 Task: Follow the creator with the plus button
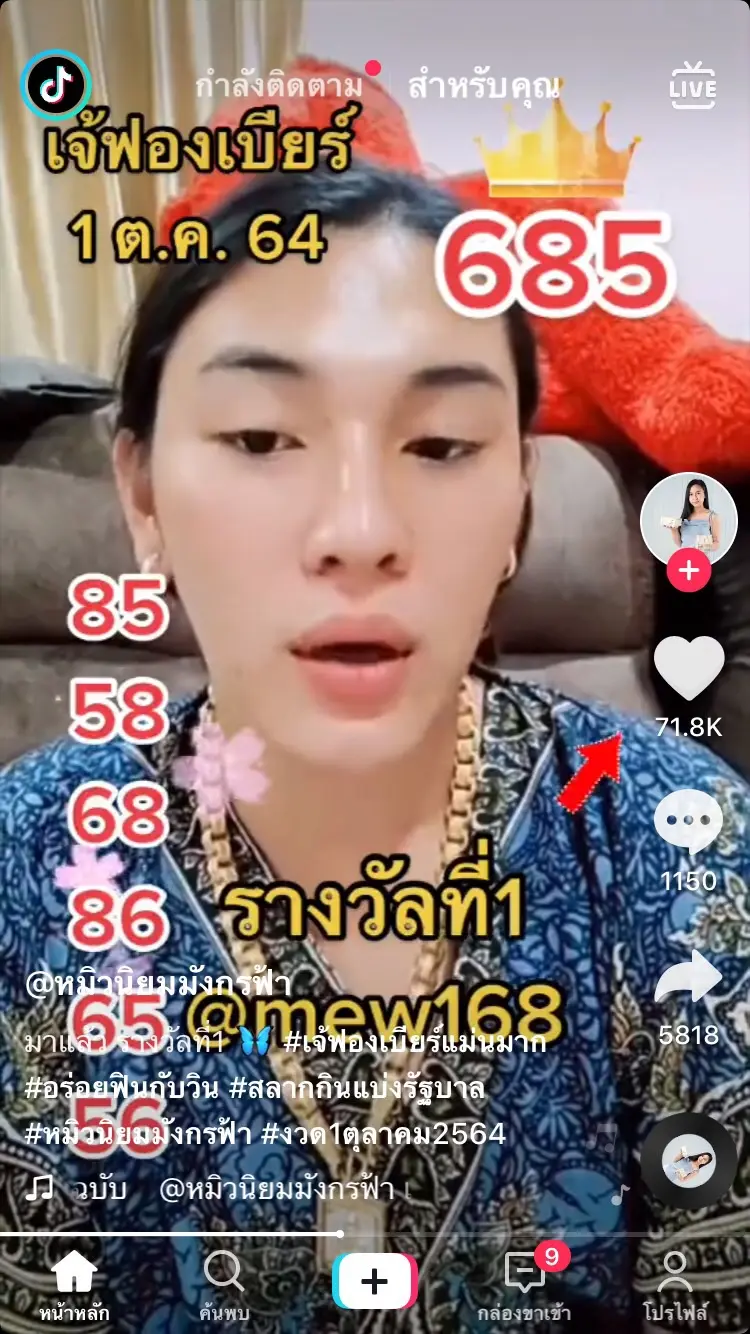(688, 572)
